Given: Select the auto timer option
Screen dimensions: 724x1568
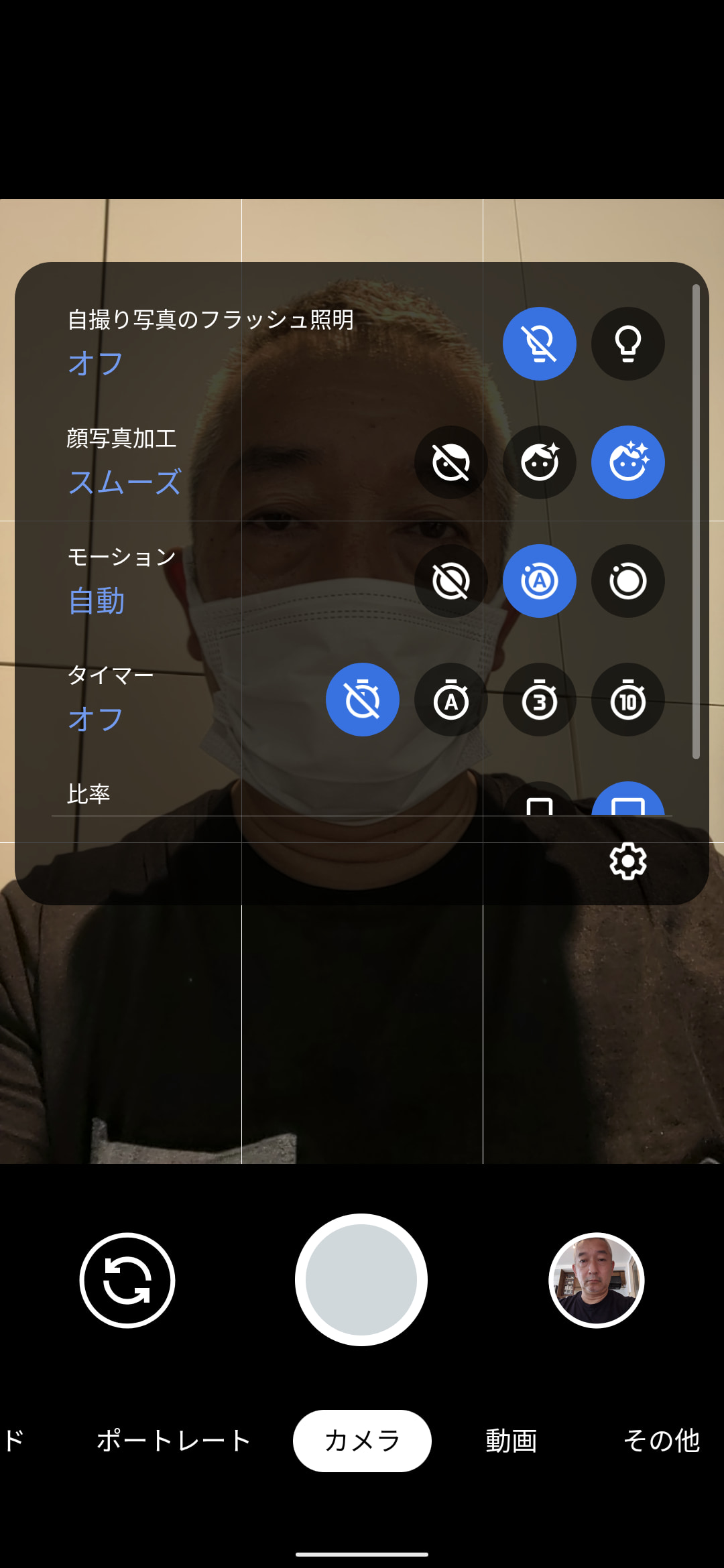Looking at the screenshot, I should pos(450,700).
